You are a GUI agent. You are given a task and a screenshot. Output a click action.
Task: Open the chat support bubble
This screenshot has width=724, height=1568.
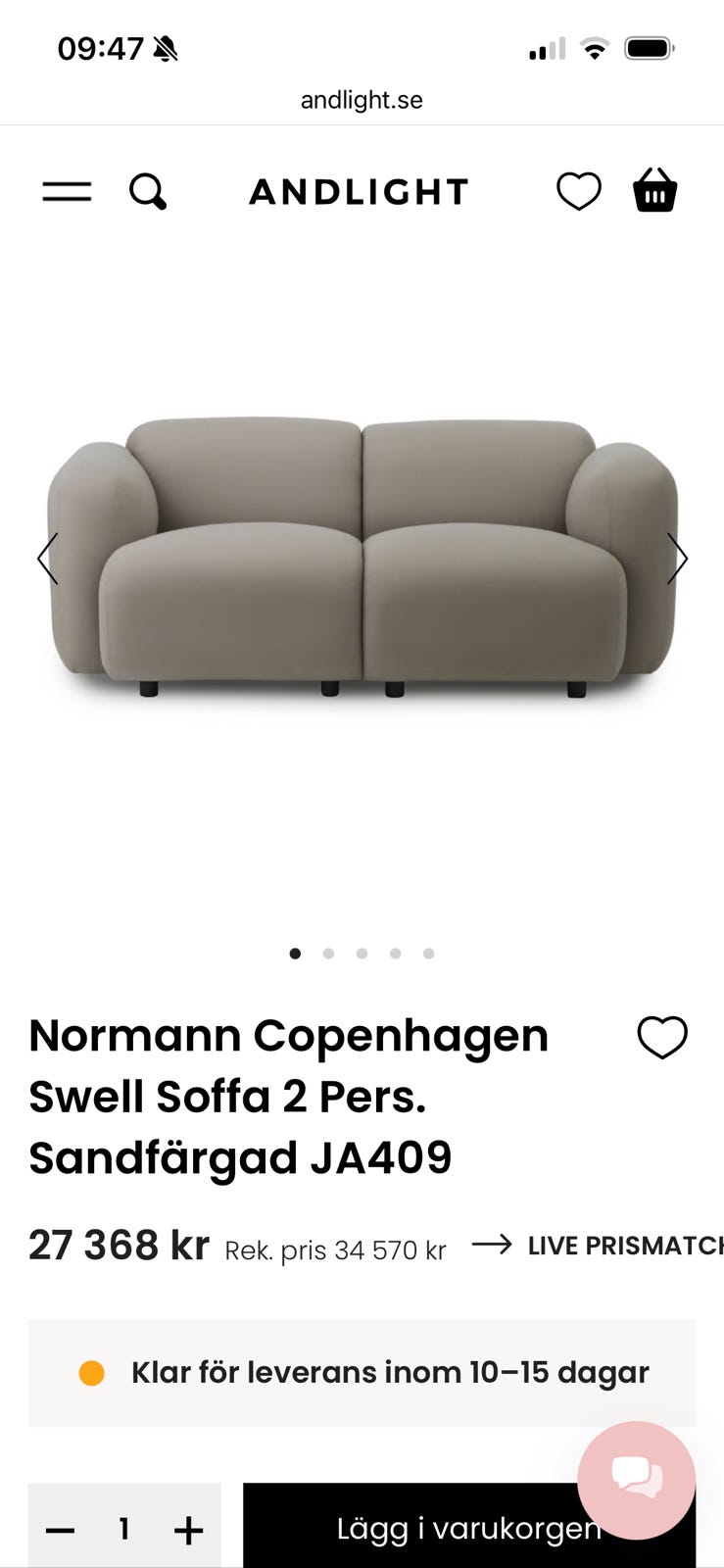click(636, 1480)
